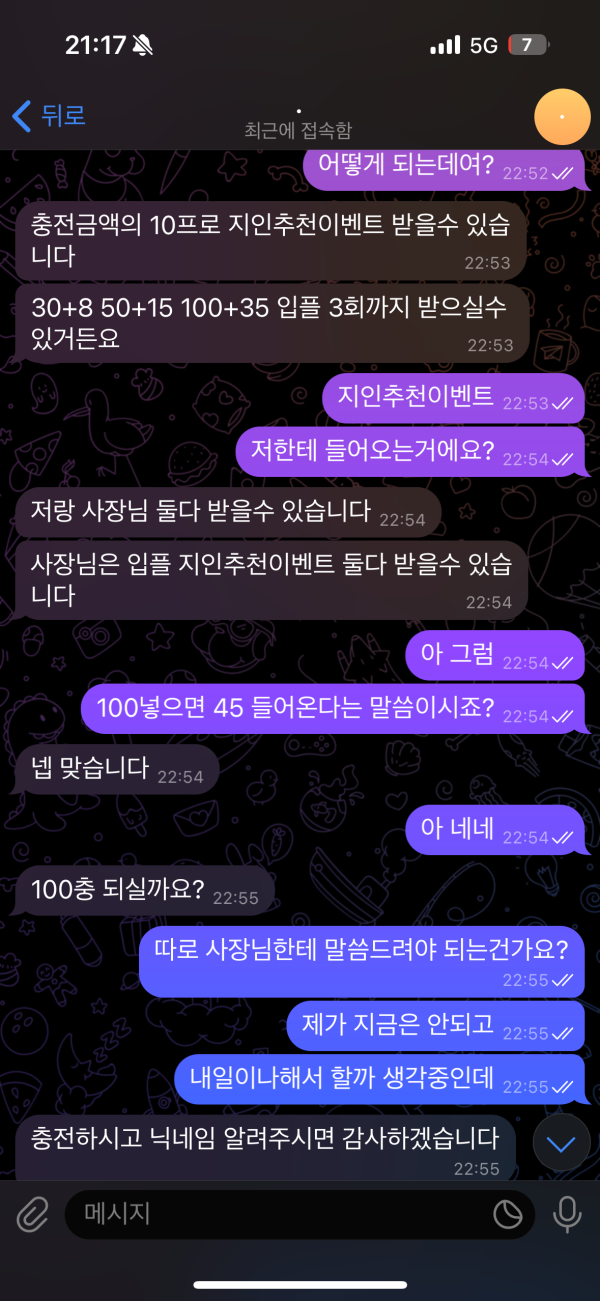Open the contact's profile avatar
The width and height of the screenshot is (600, 1301).
pos(562,117)
